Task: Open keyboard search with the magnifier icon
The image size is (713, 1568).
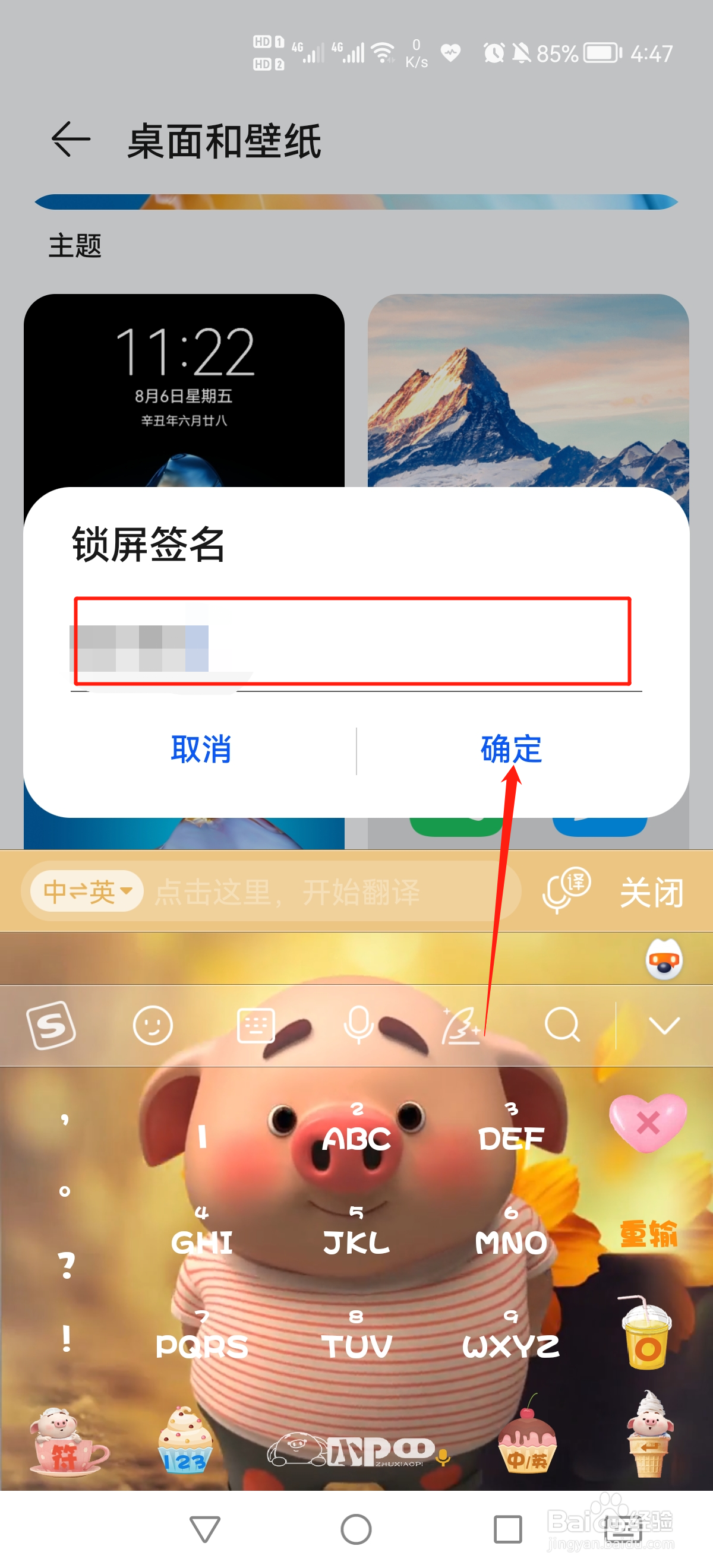Action: (563, 1025)
